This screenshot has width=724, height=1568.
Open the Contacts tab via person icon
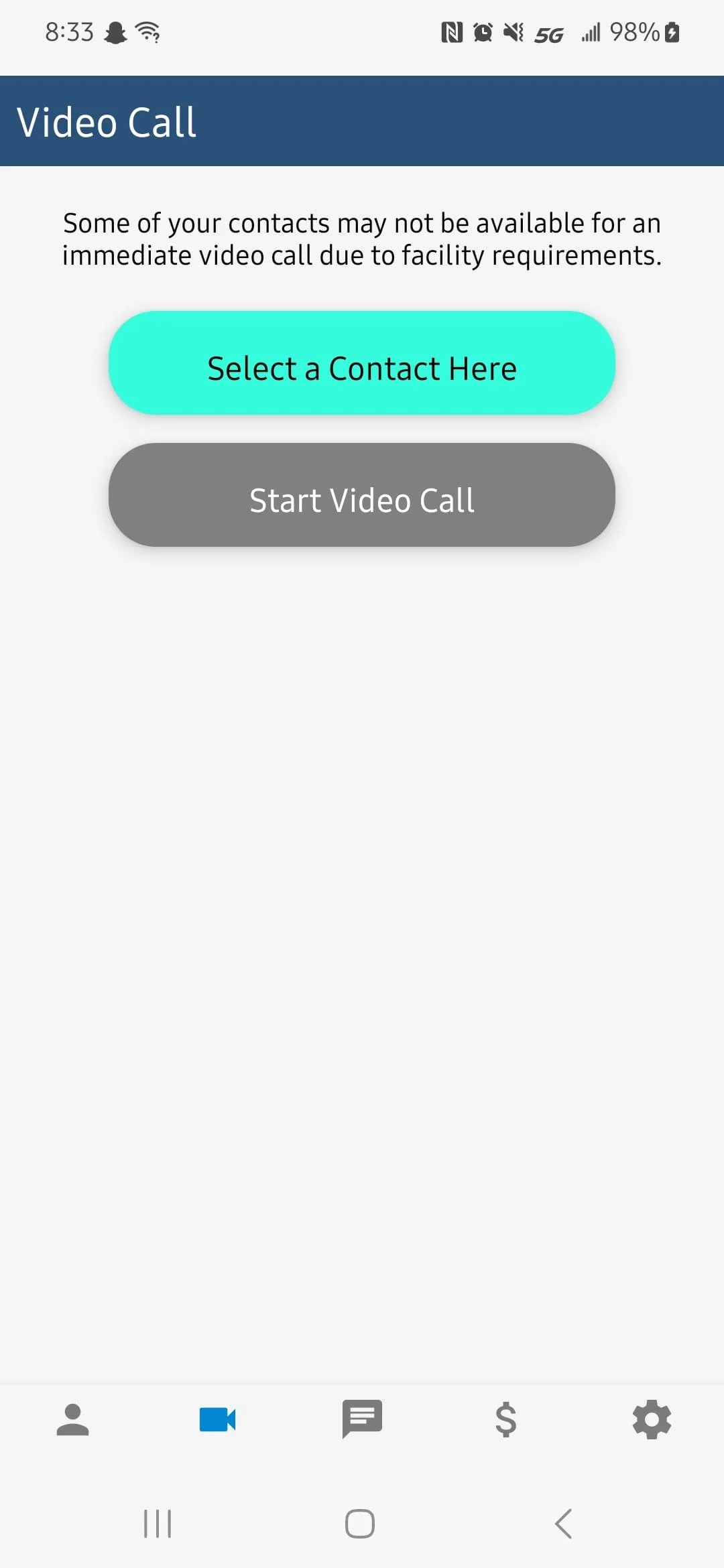72,1419
